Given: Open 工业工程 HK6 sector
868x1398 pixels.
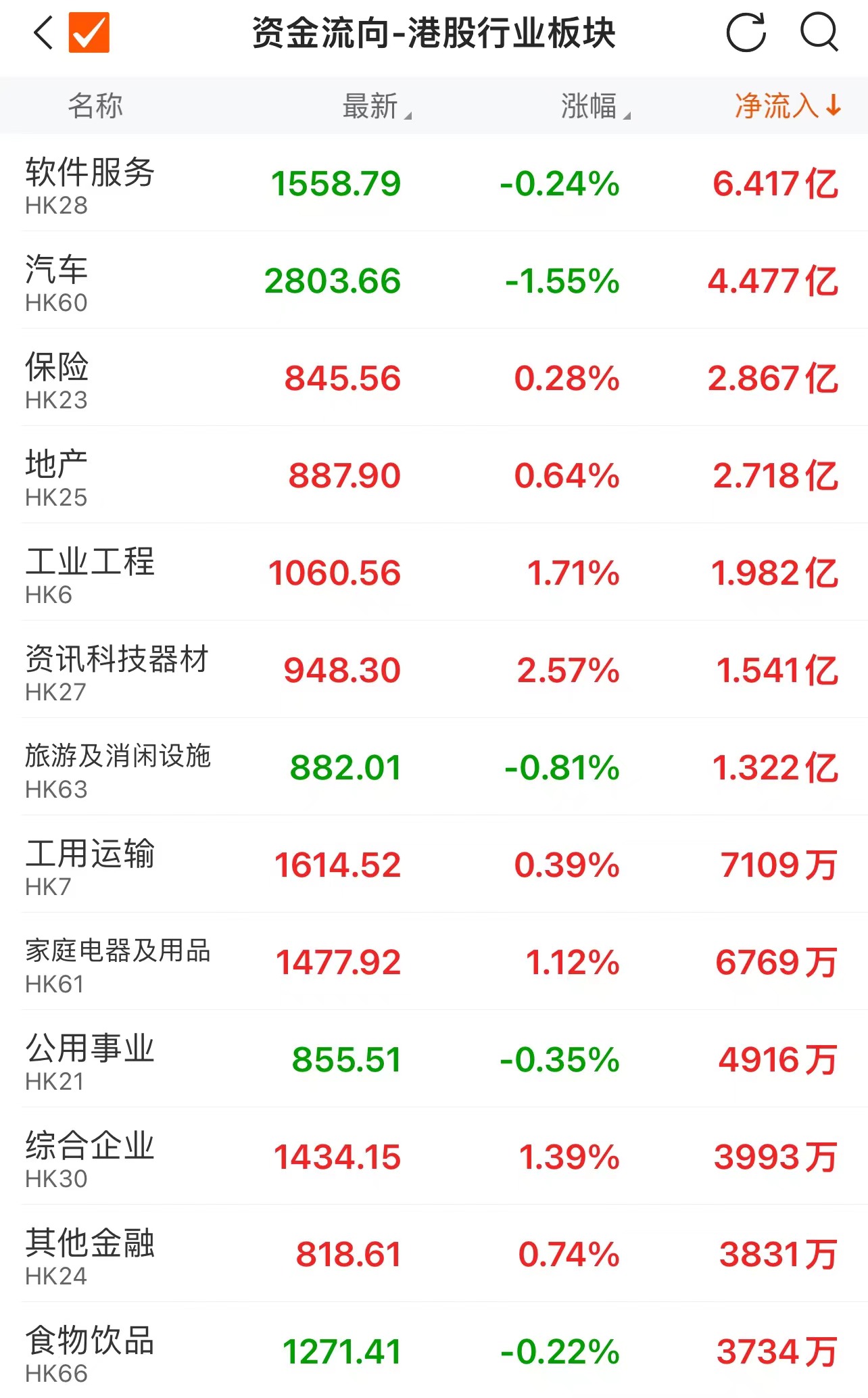Looking at the screenshot, I should pos(433,573).
